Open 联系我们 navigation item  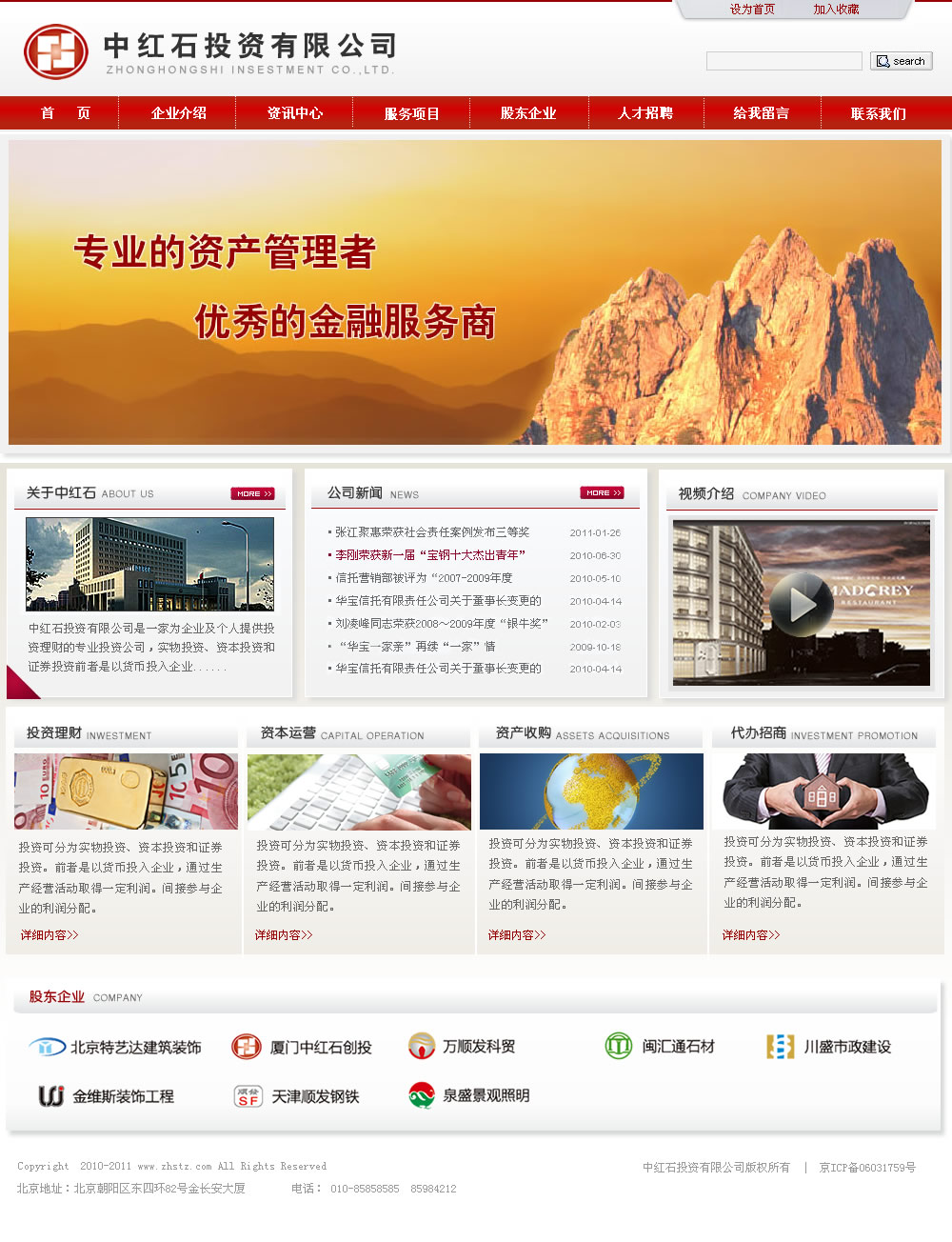click(878, 113)
